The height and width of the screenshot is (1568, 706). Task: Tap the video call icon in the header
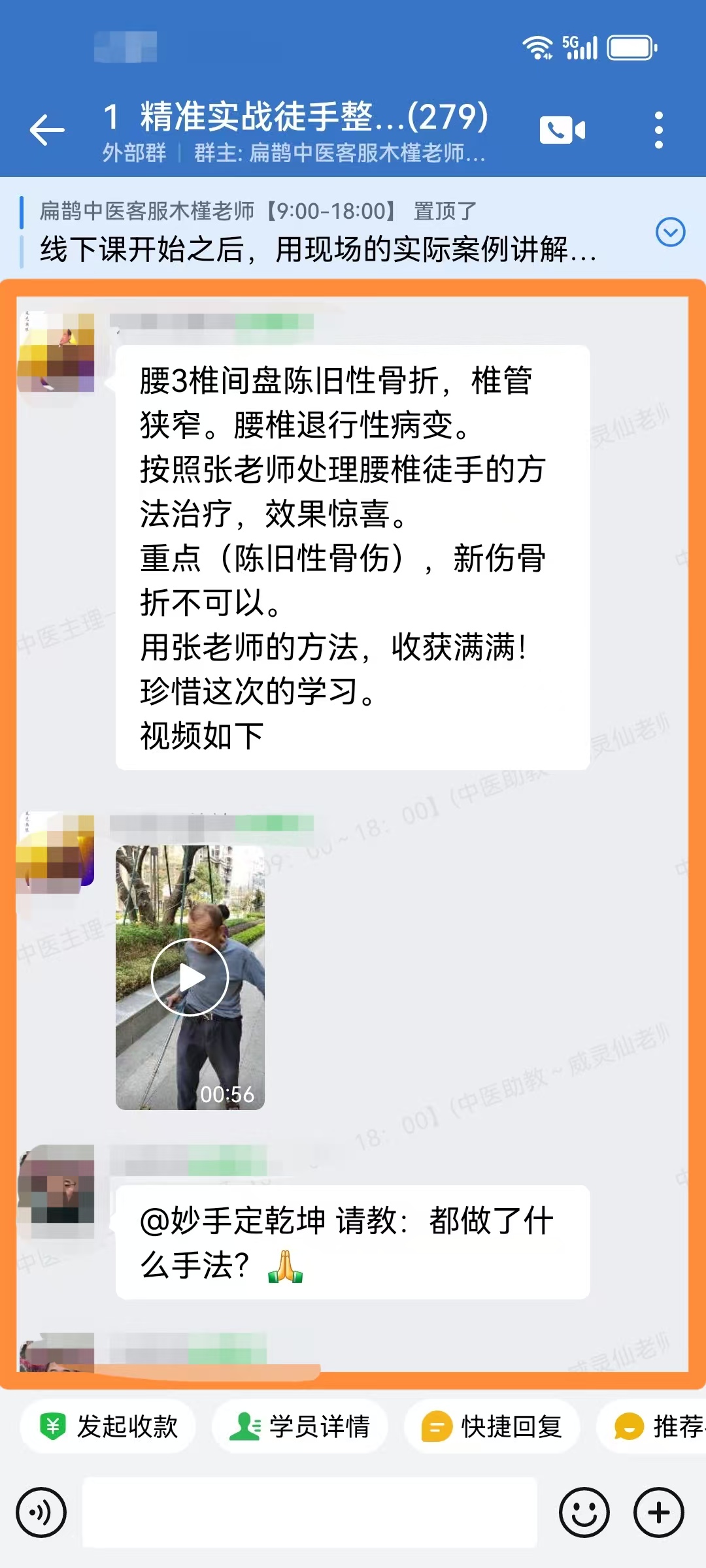coord(561,129)
